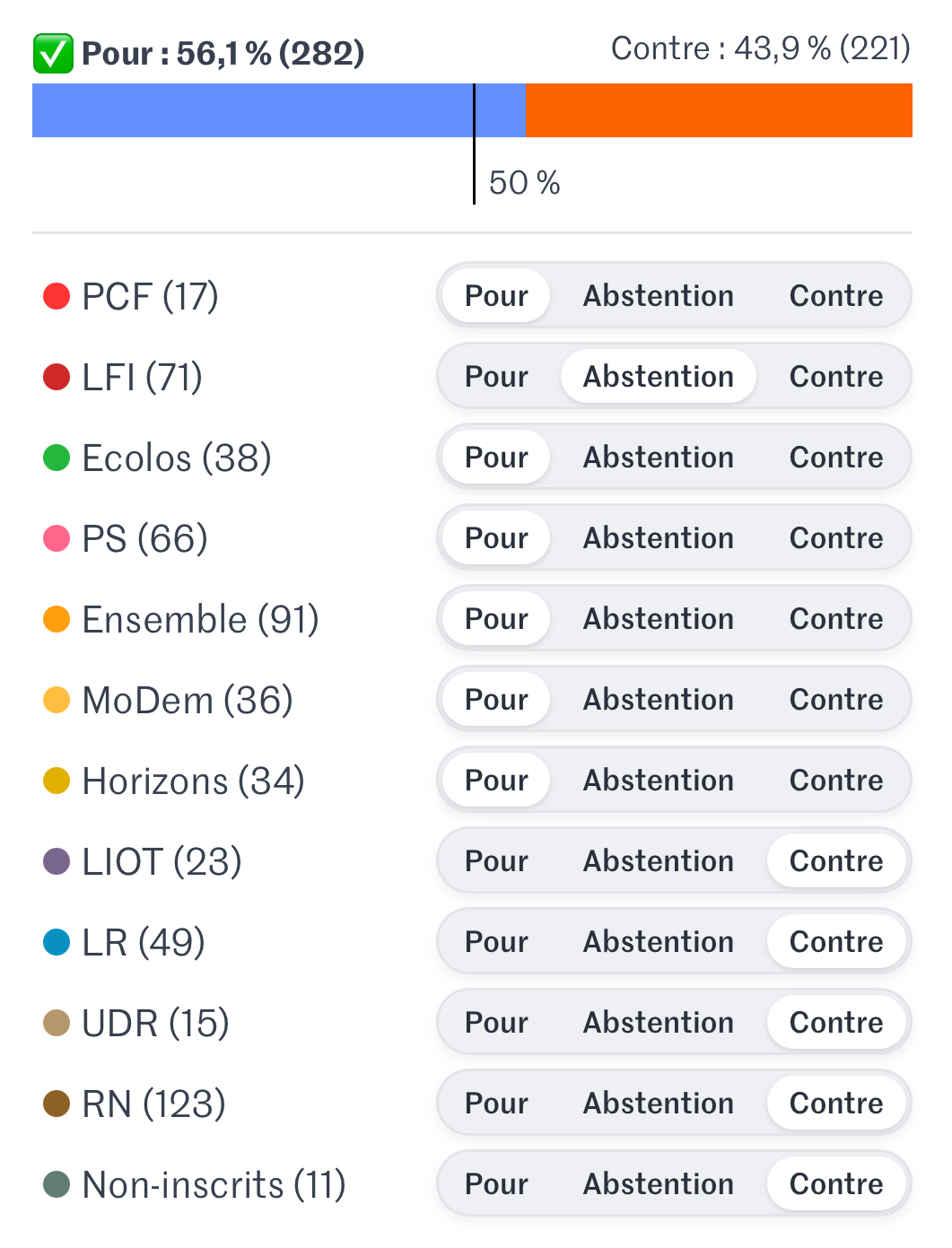952x1248 pixels.
Task: Switch Ecolos to Abstention
Action: pyautogui.click(x=658, y=458)
